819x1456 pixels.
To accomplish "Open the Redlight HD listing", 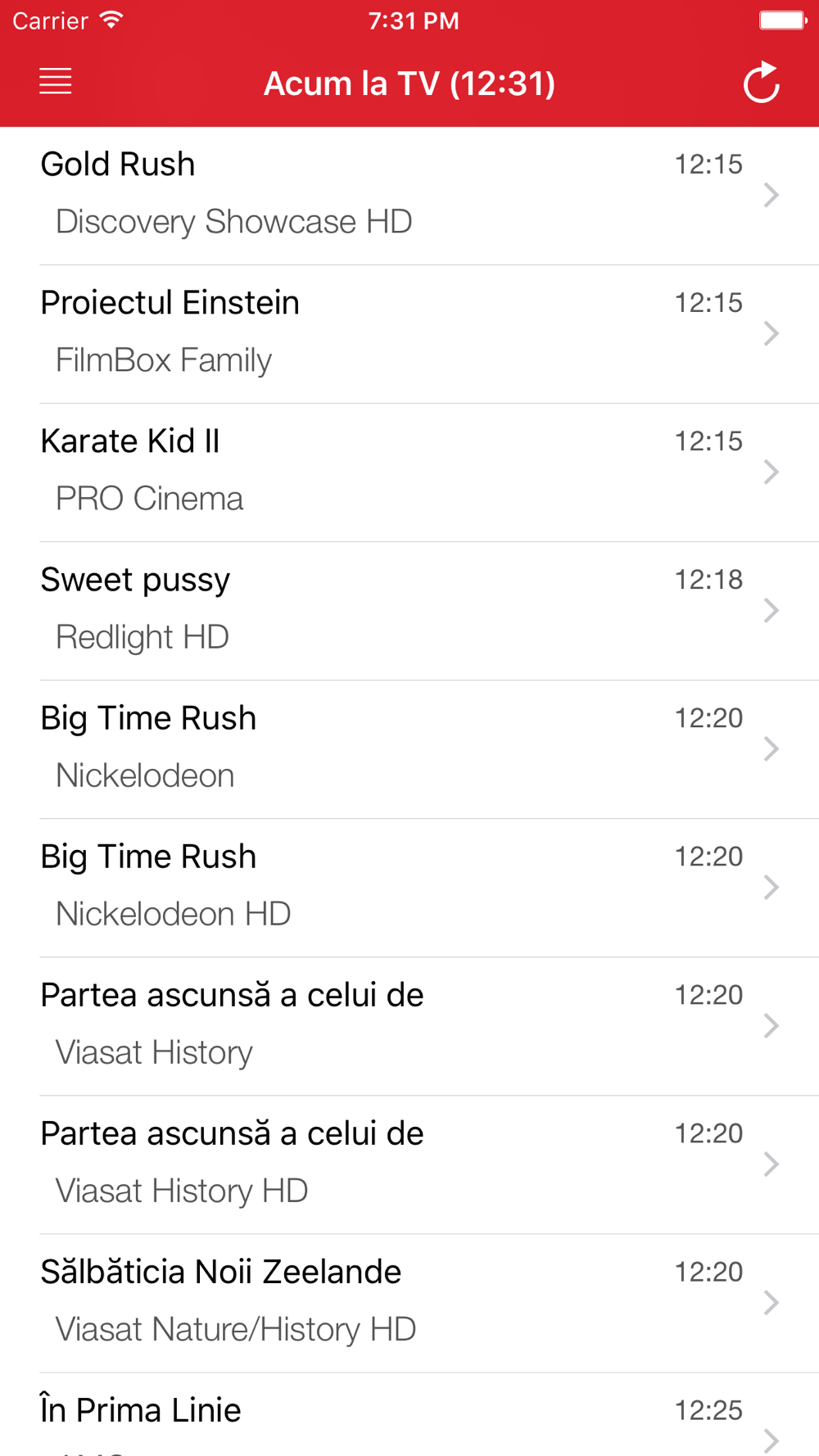I will coord(409,611).
